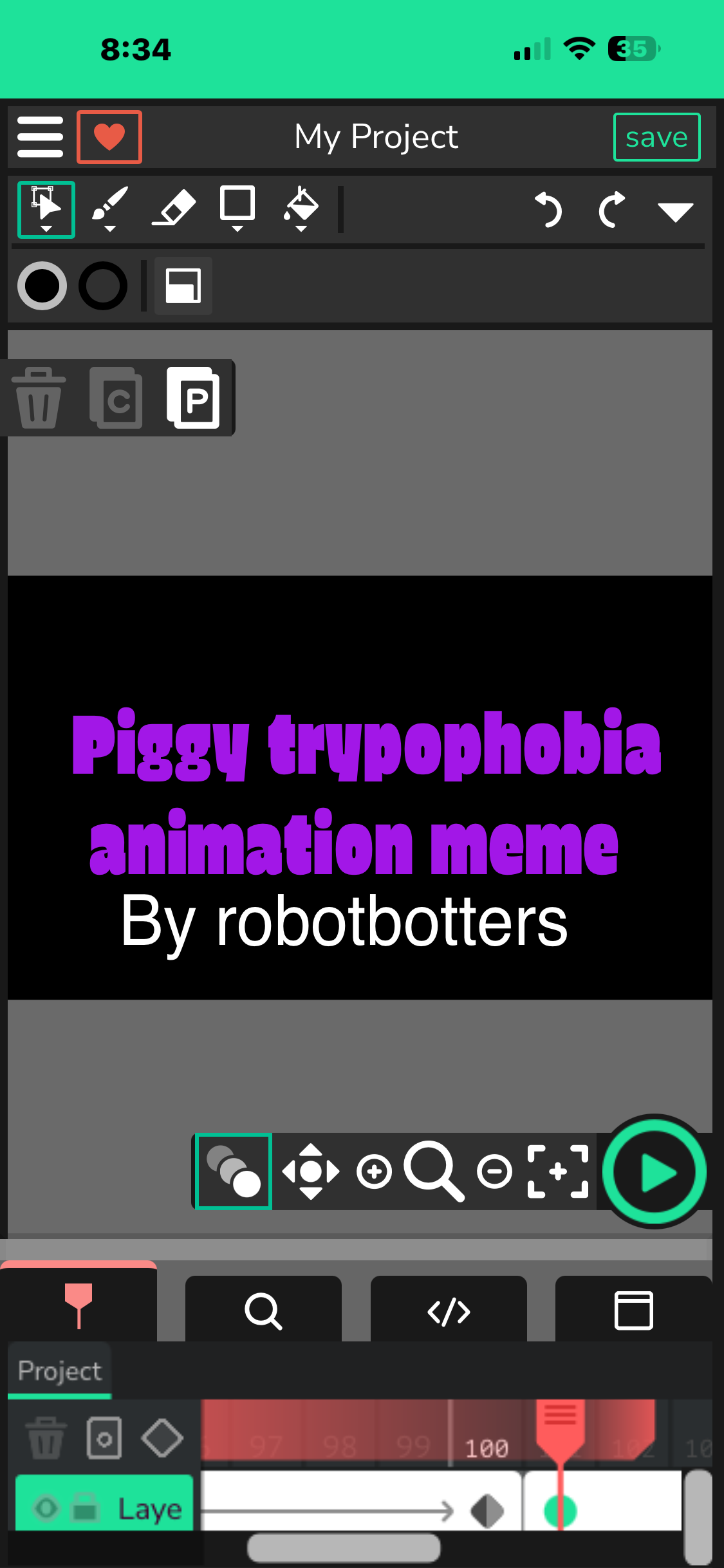The height and width of the screenshot is (1568, 724).
Task: Paste the copied object
Action: [194, 398]
